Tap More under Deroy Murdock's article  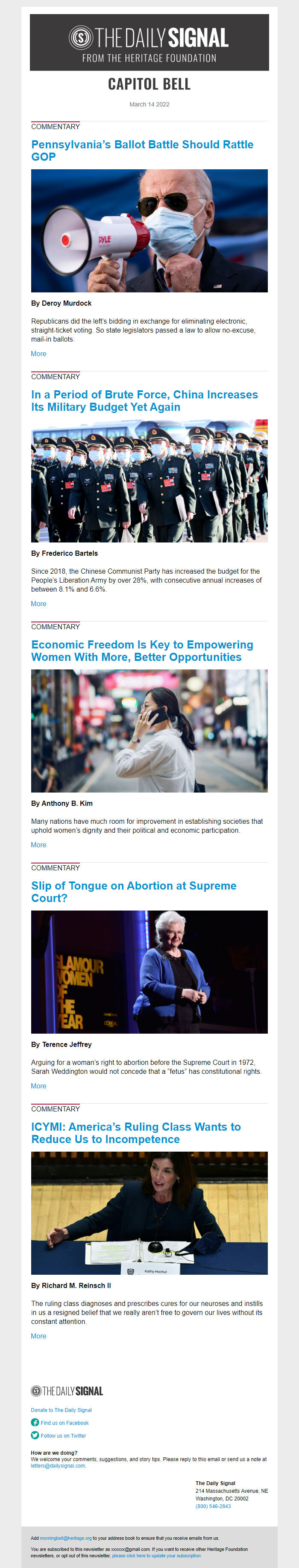(x=38, y=354)
